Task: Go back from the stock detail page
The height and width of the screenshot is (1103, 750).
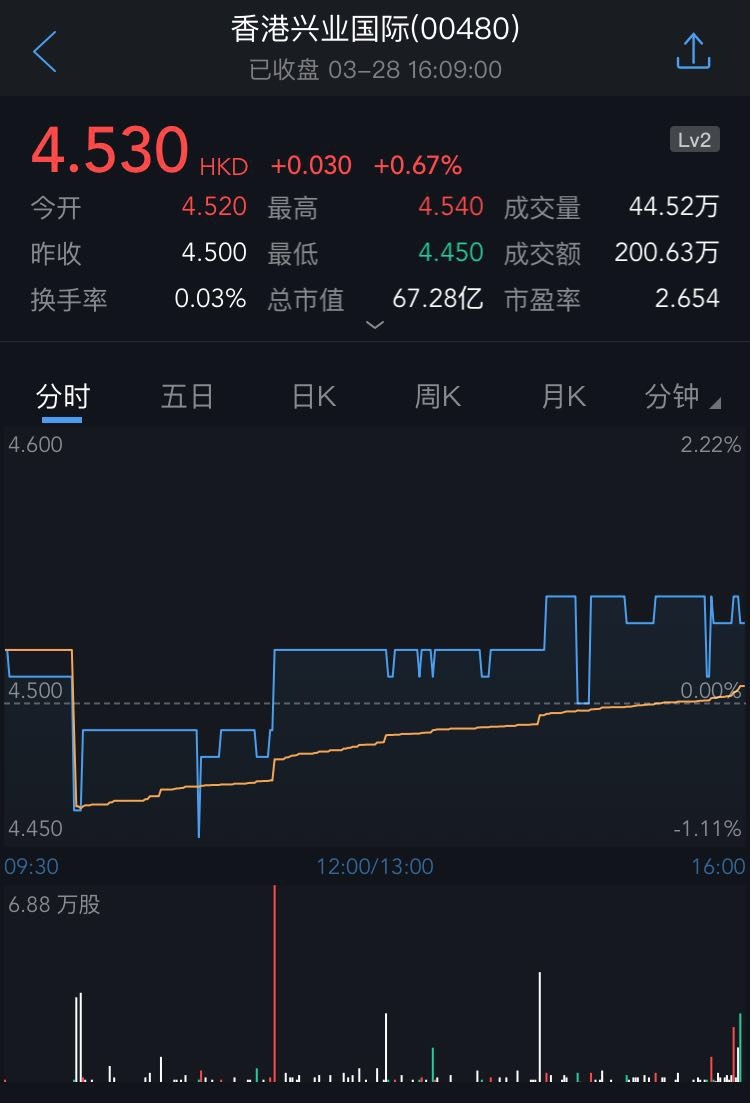Action: 45,52
